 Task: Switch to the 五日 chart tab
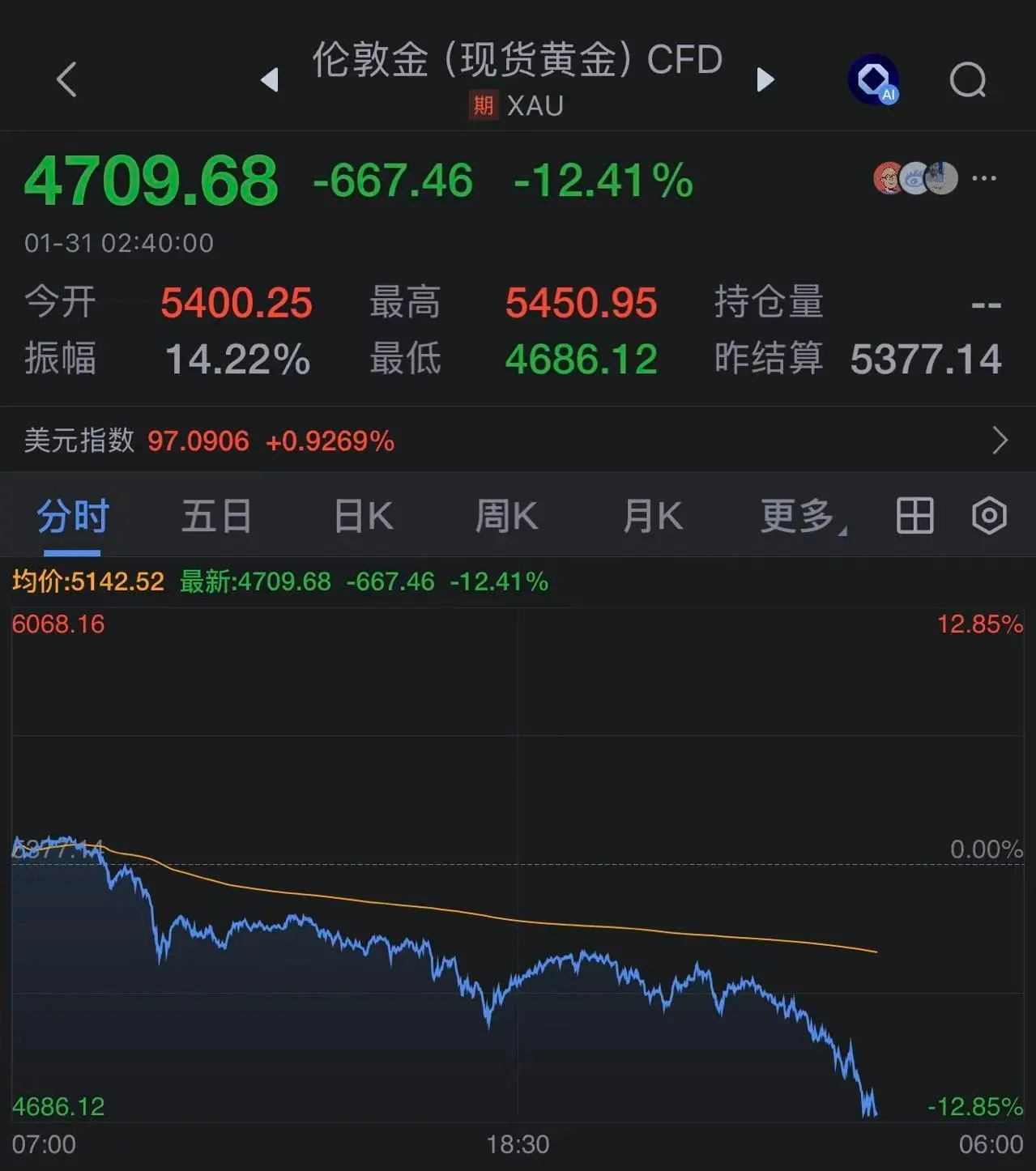click(216, 516)
